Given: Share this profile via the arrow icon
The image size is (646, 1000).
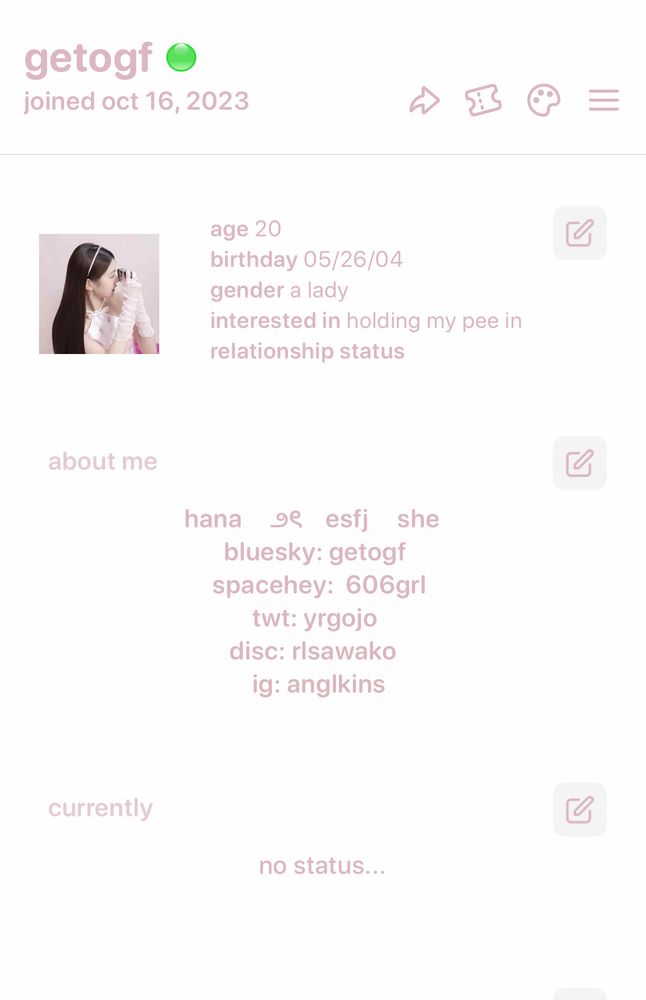Looking at the screenshot, I should pyautogui.click(x=424, y=101).
